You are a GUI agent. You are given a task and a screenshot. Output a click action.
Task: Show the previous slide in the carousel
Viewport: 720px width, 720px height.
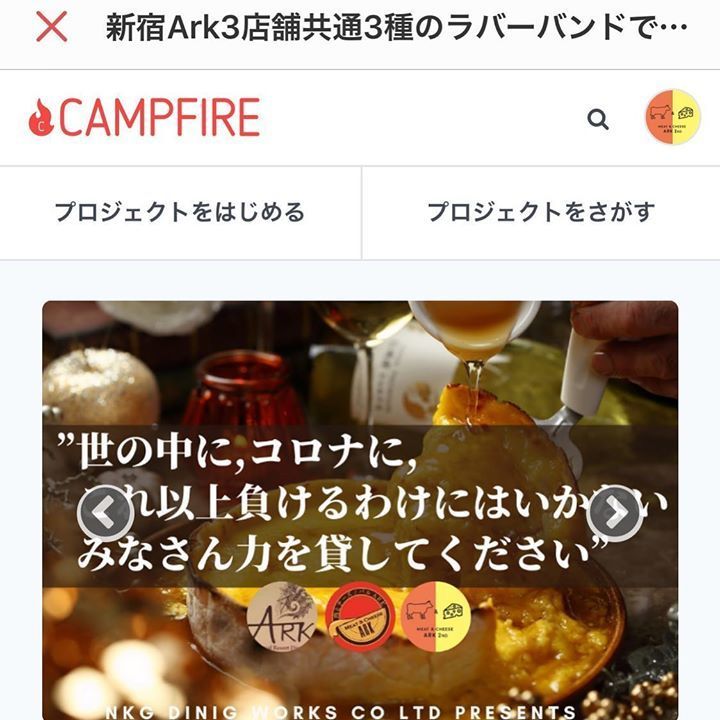(105, 513)
